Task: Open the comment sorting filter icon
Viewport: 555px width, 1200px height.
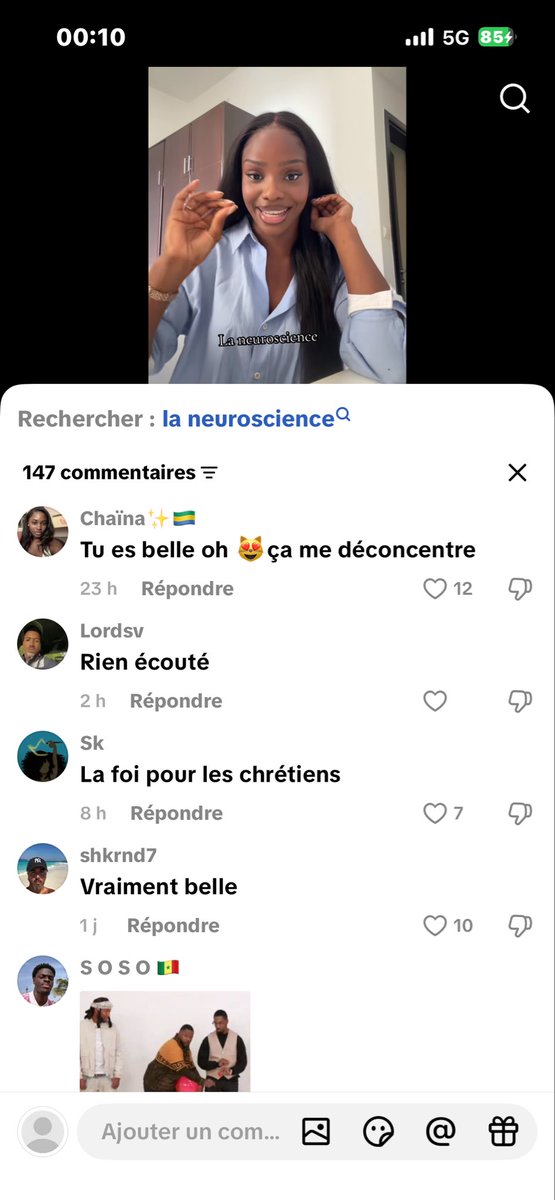Action: [209, 473]
